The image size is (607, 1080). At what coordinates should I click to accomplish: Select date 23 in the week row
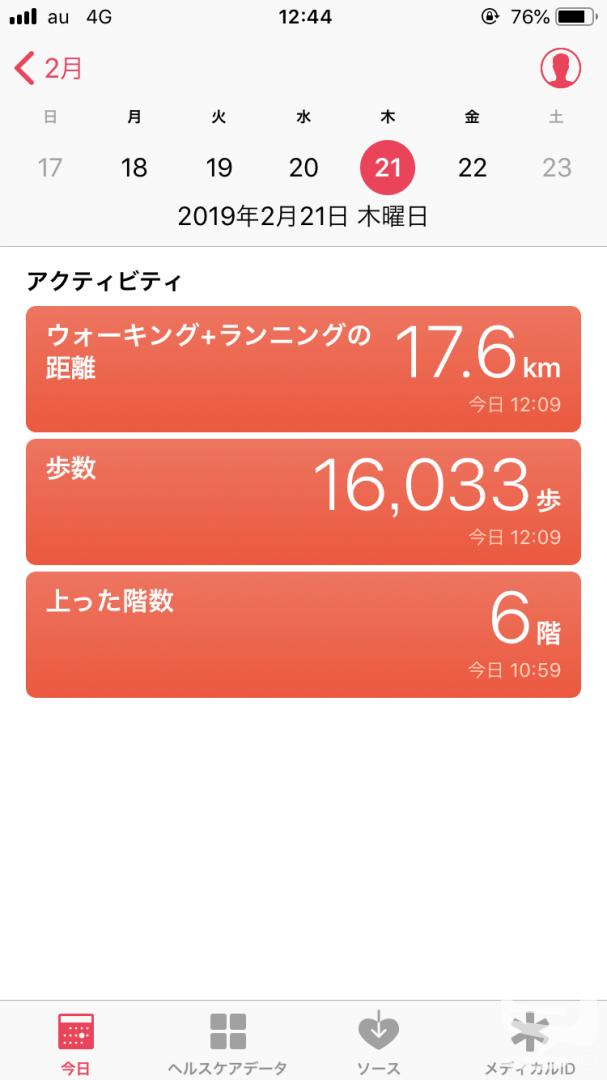pos(557,167)
